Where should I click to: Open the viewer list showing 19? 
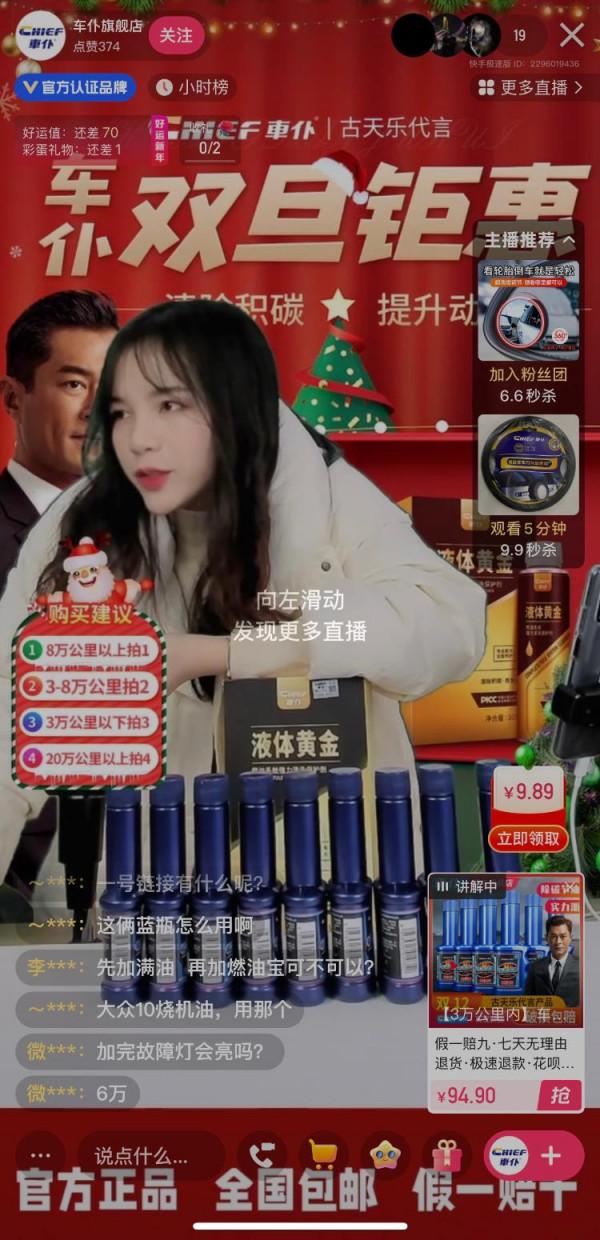tap(519, 36)
